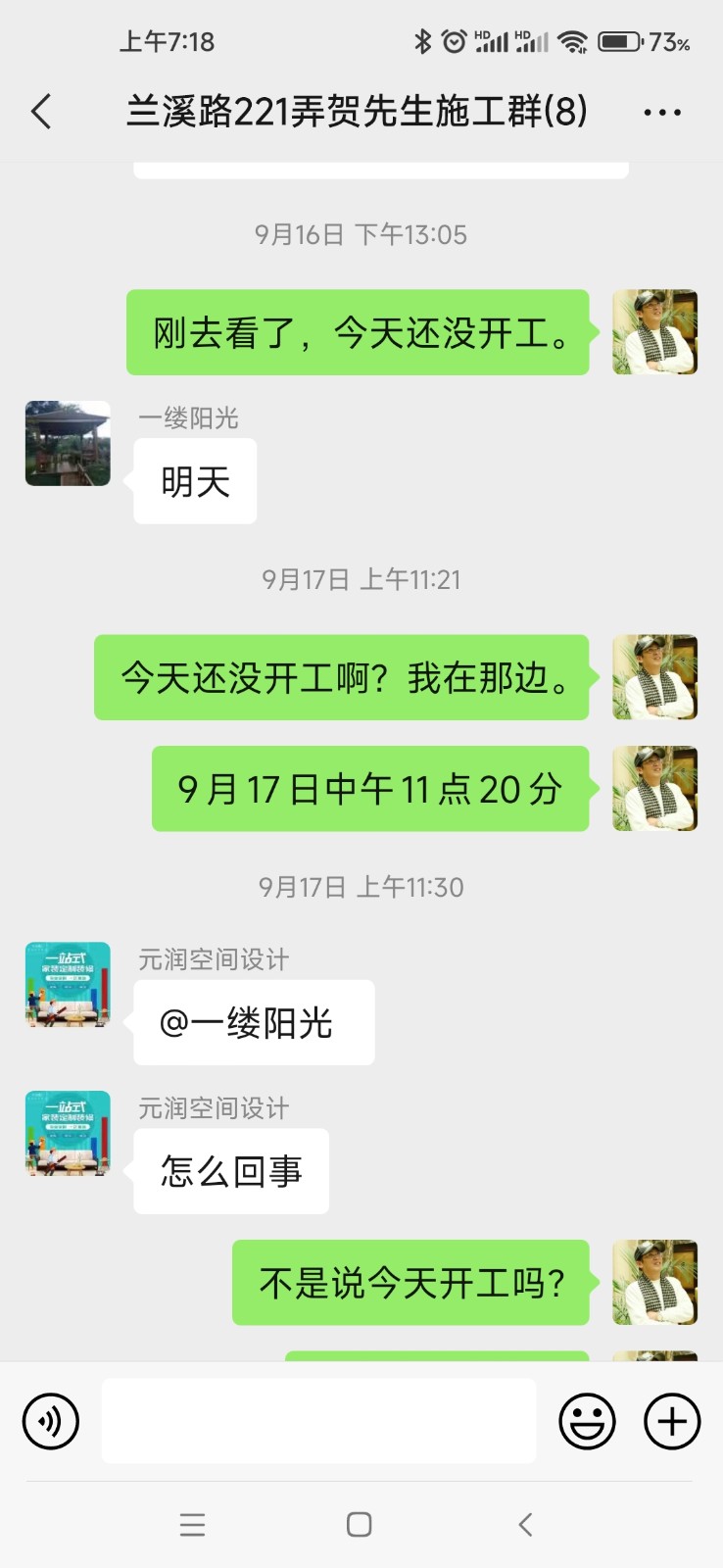Open the emoji picker
Screen dimensions: 723x1568
(x=587, y=1421)
